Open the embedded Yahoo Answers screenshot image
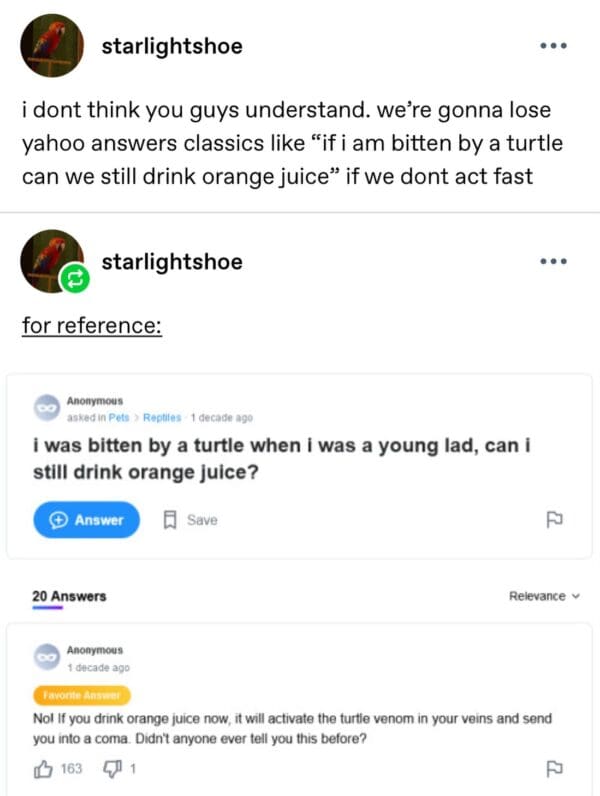Image resolution: width=600 pixels, height=796 pixels. tap(300, 580)
